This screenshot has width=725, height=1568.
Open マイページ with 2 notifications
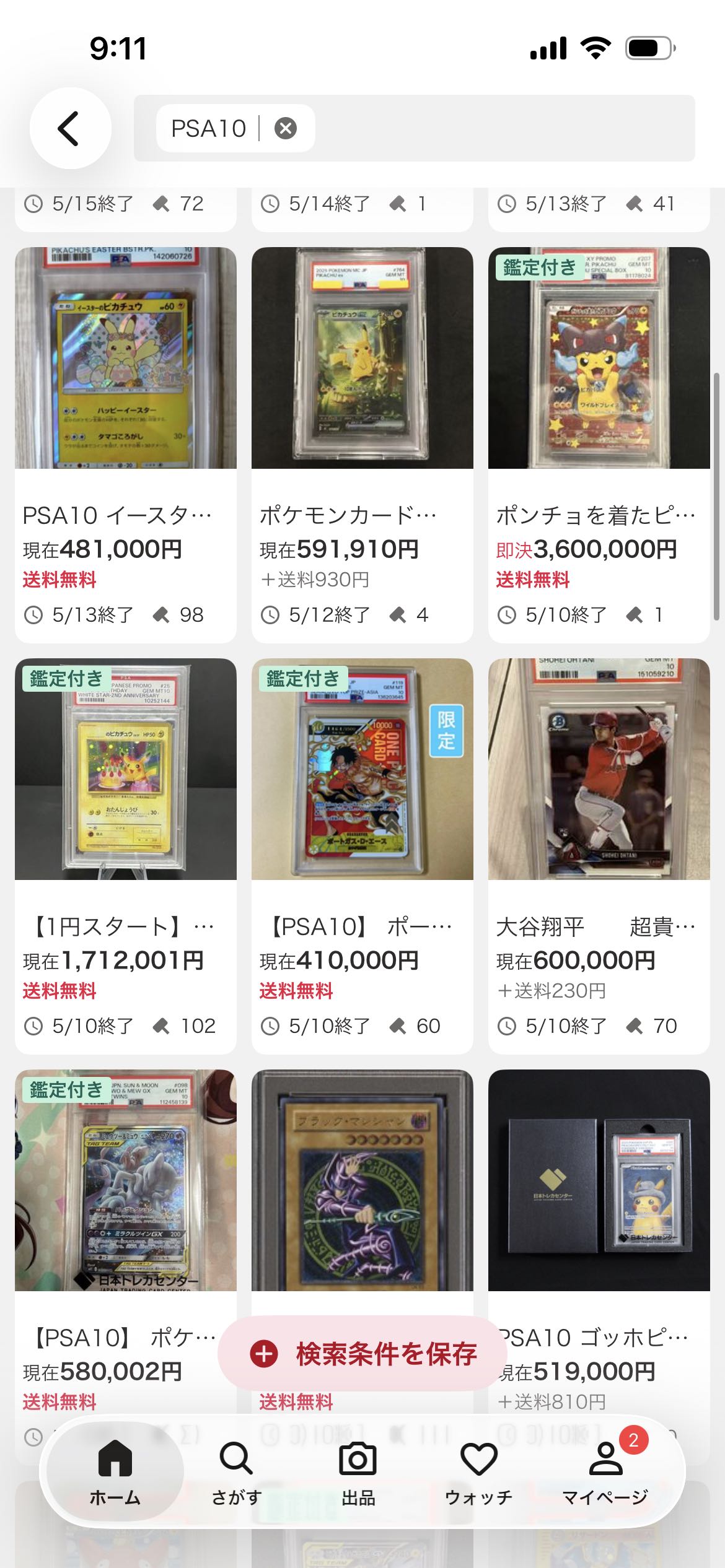point(605,1473)
